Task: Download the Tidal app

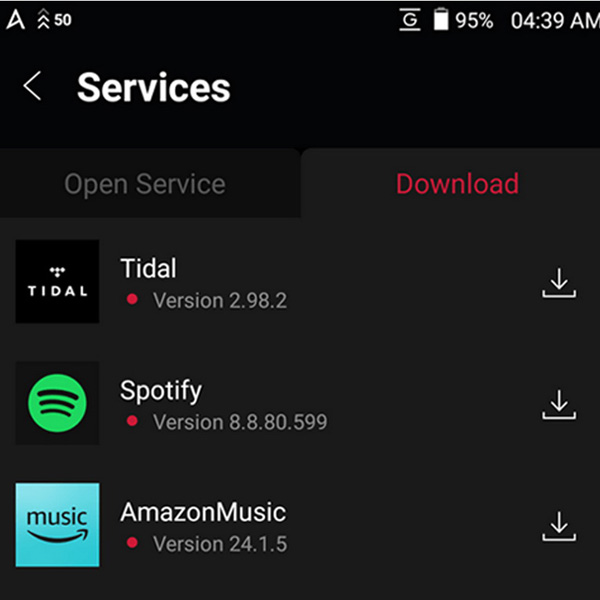Action: pyautogui.click(x=559, y=283)
